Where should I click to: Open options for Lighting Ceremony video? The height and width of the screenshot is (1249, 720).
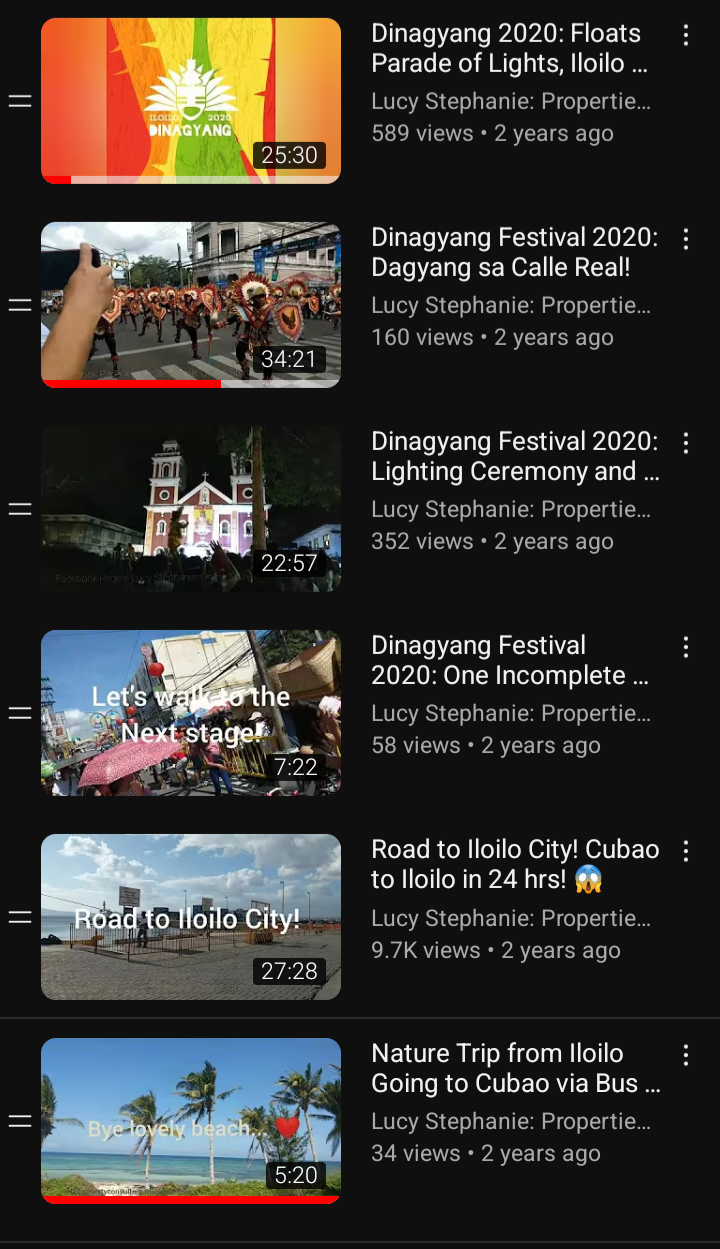click(x=686, y=443)
